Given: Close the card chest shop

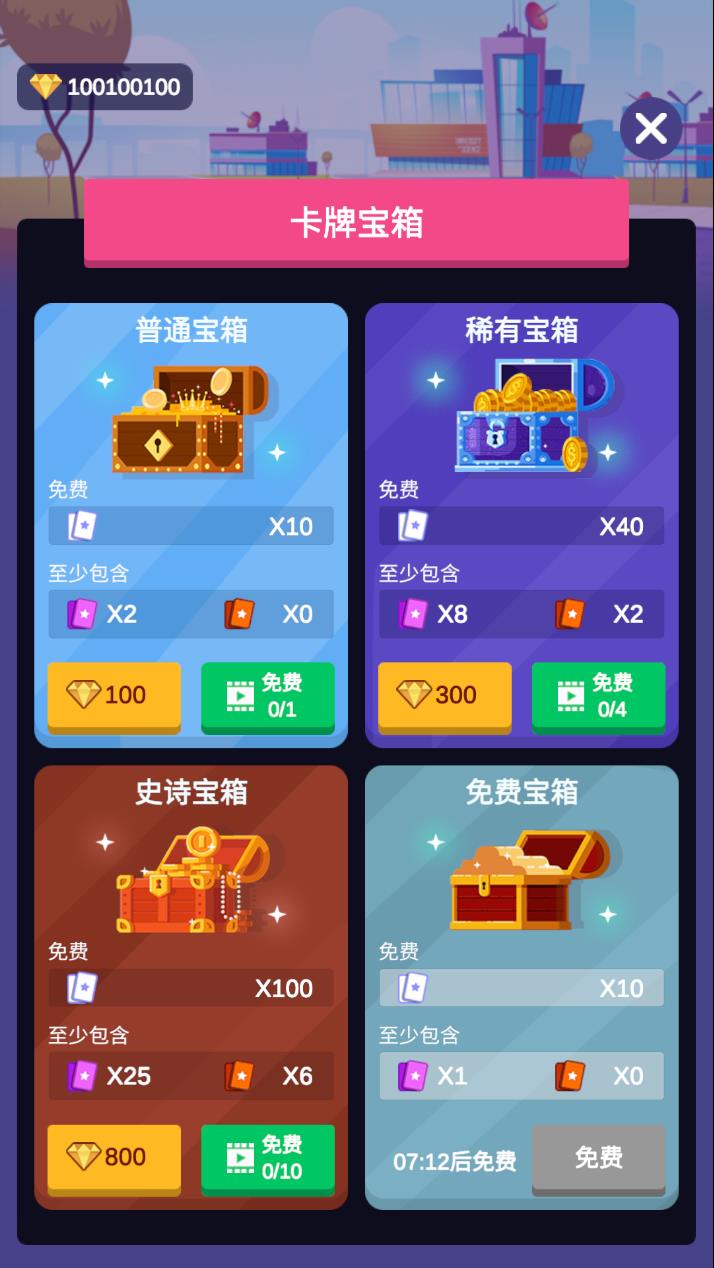Looking at the screenshot, I should click(x=651, y=129).
